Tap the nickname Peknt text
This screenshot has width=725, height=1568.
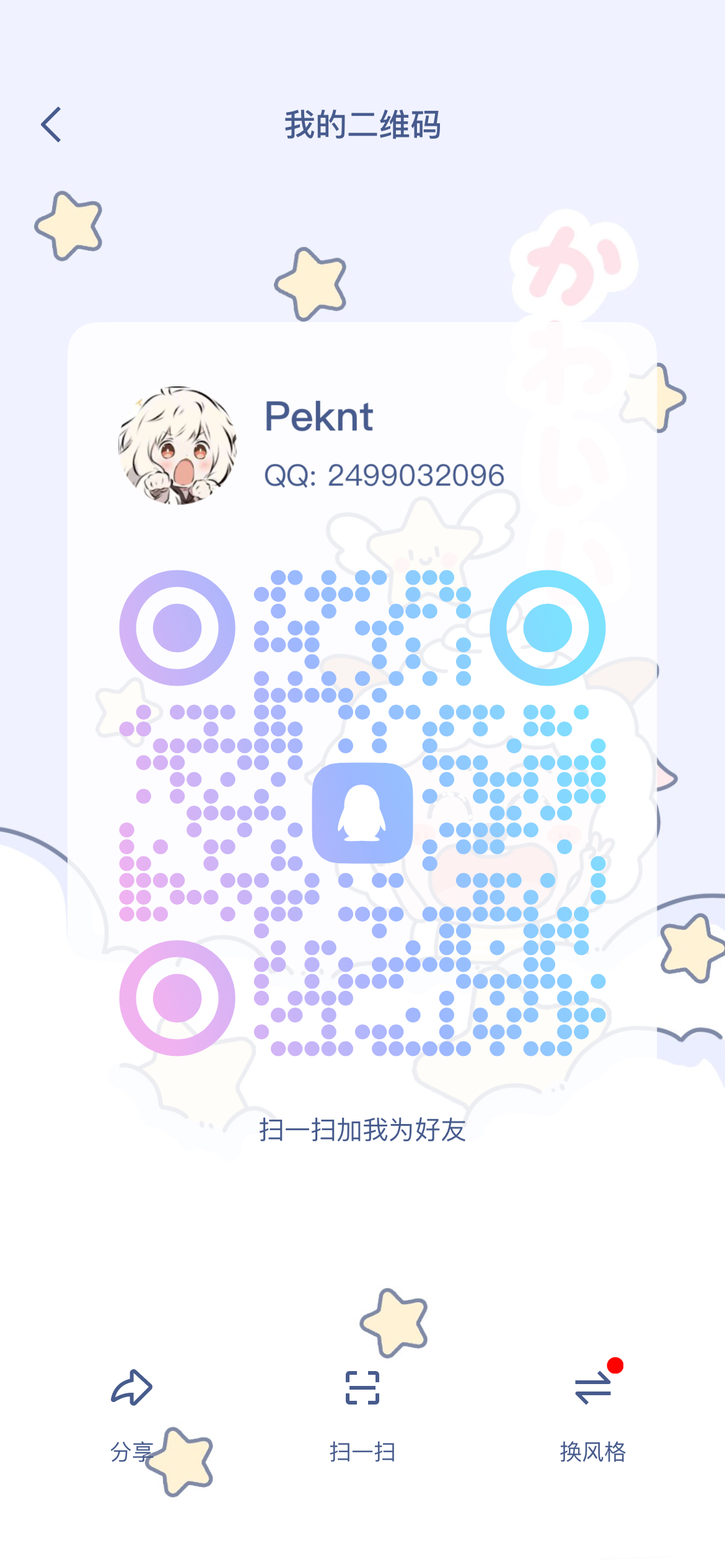(318, 416)
